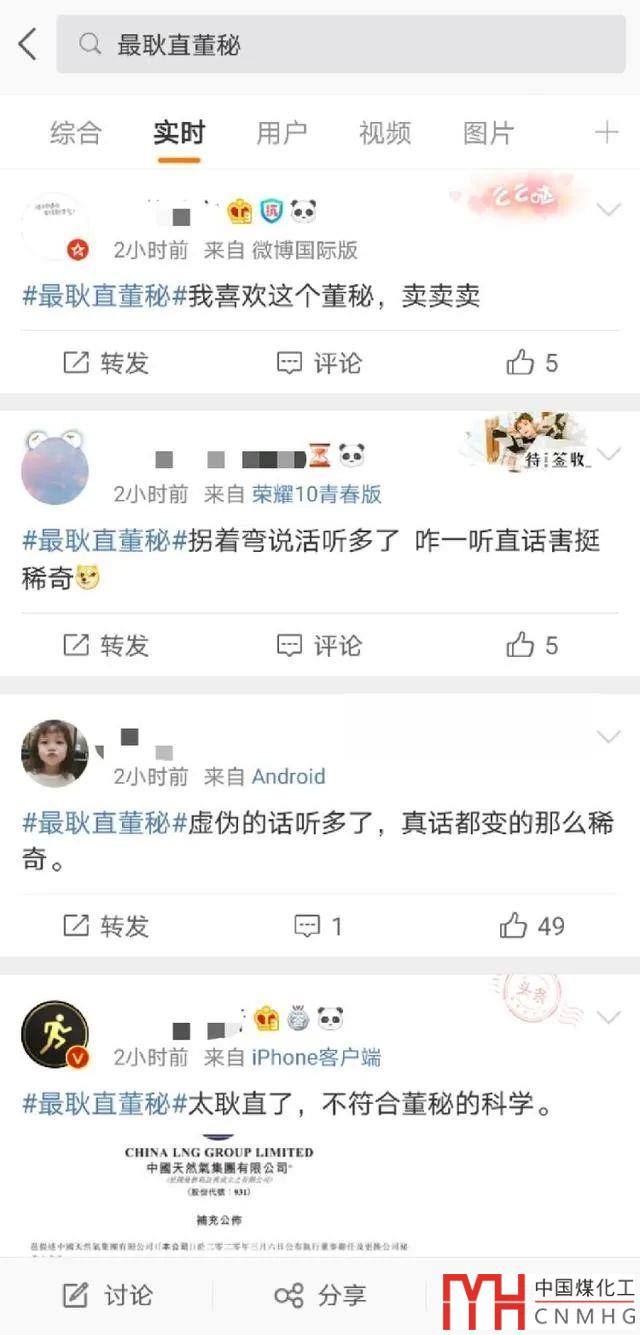Repost the post about 拐着弯说话听多了

click(106, 645)
